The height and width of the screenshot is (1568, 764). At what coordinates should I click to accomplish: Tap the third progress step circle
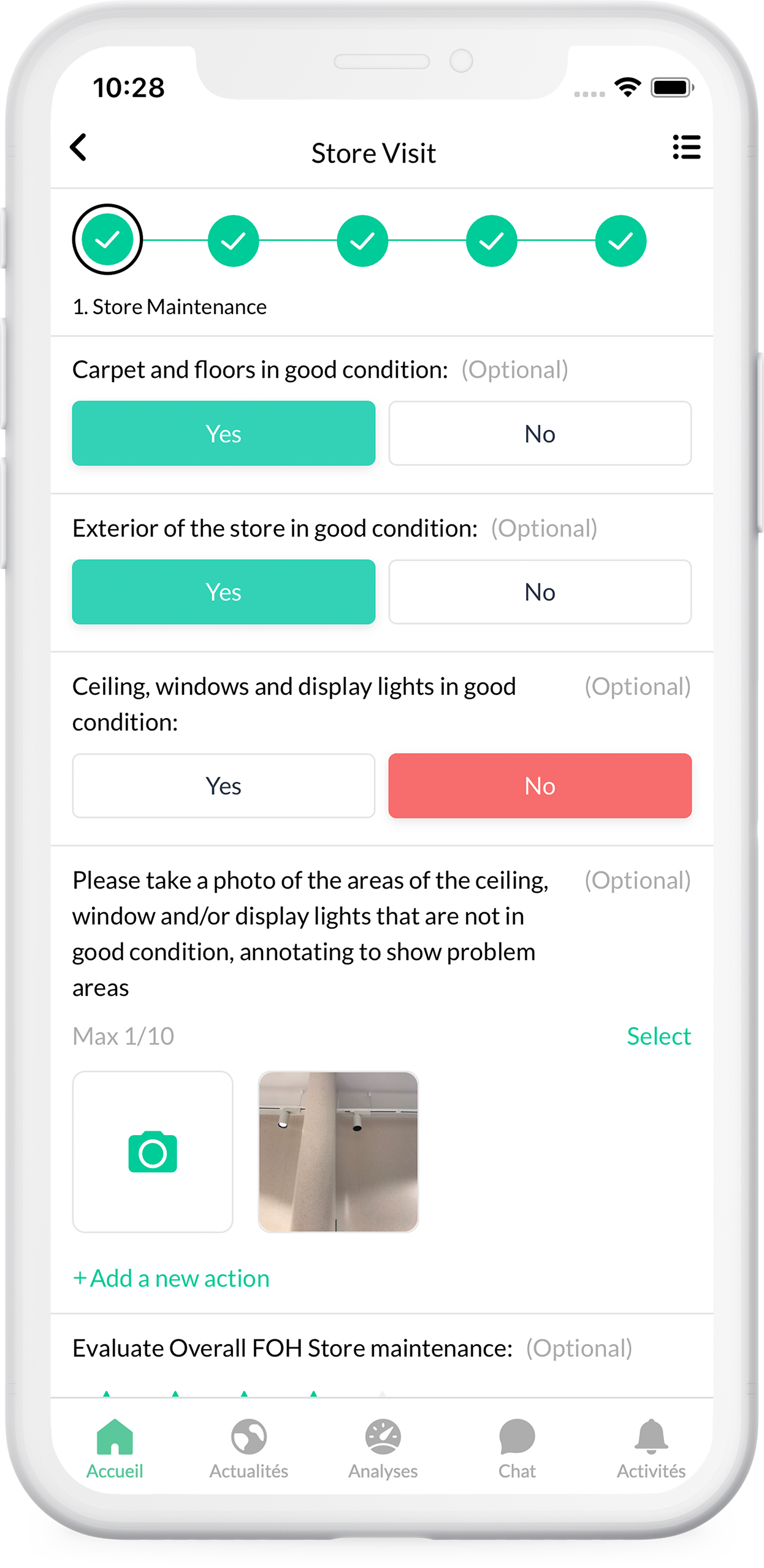(362, 240)
